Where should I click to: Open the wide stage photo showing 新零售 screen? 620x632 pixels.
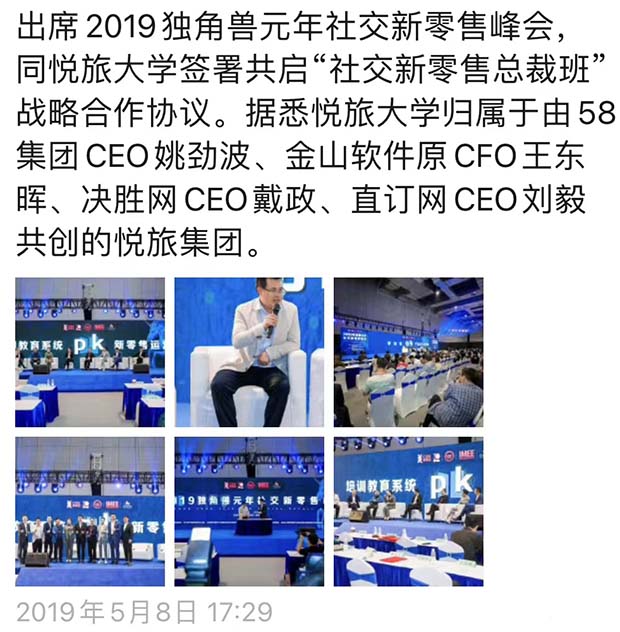(89, 352)
